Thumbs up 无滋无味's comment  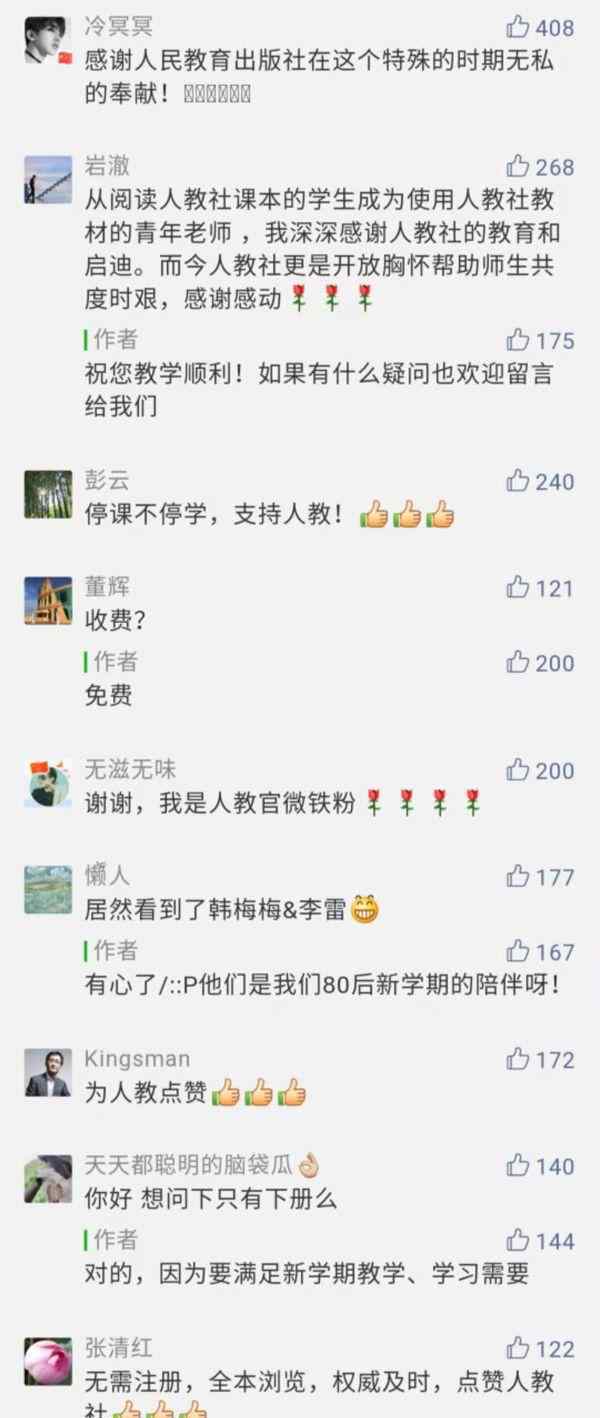point(518,770)
